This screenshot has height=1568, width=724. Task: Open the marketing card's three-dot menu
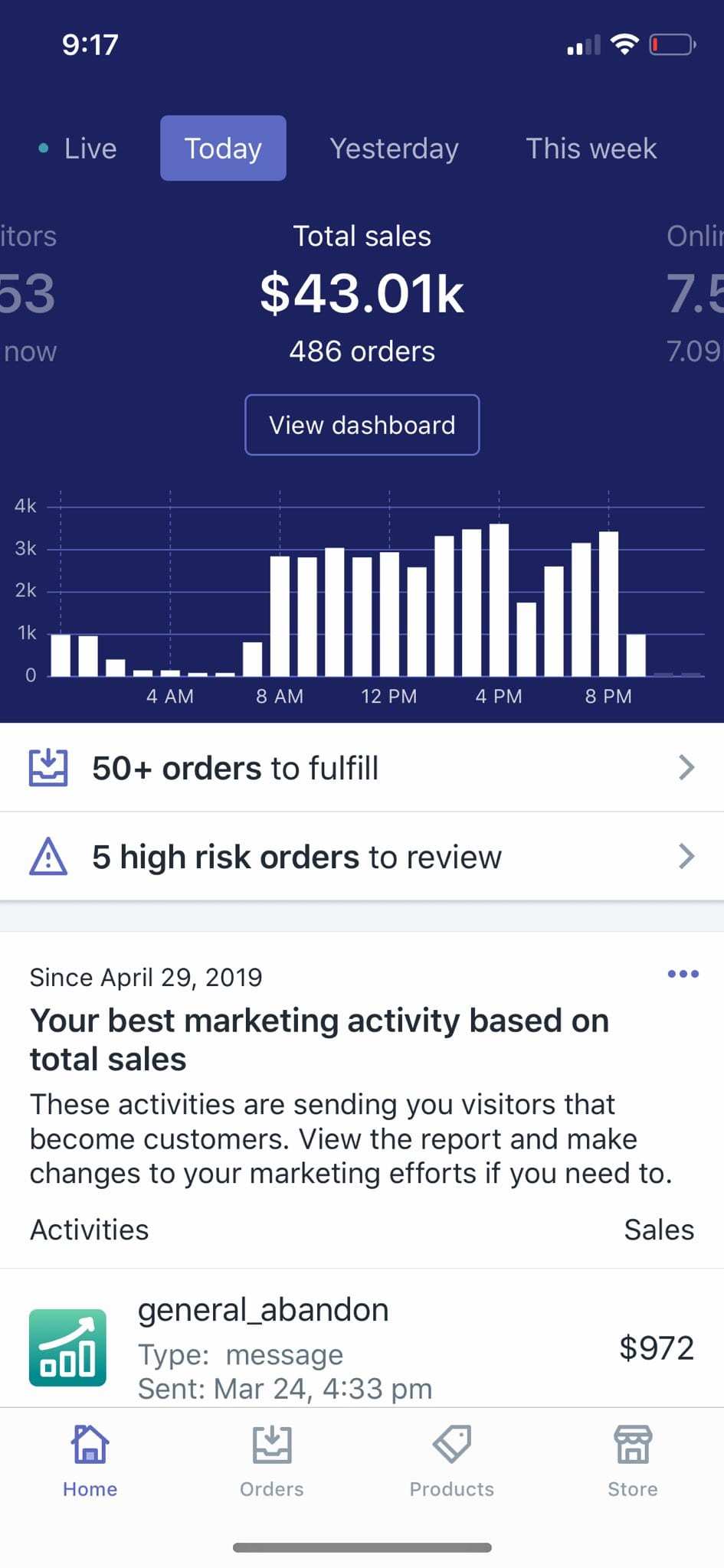click(x=683, y=974)
